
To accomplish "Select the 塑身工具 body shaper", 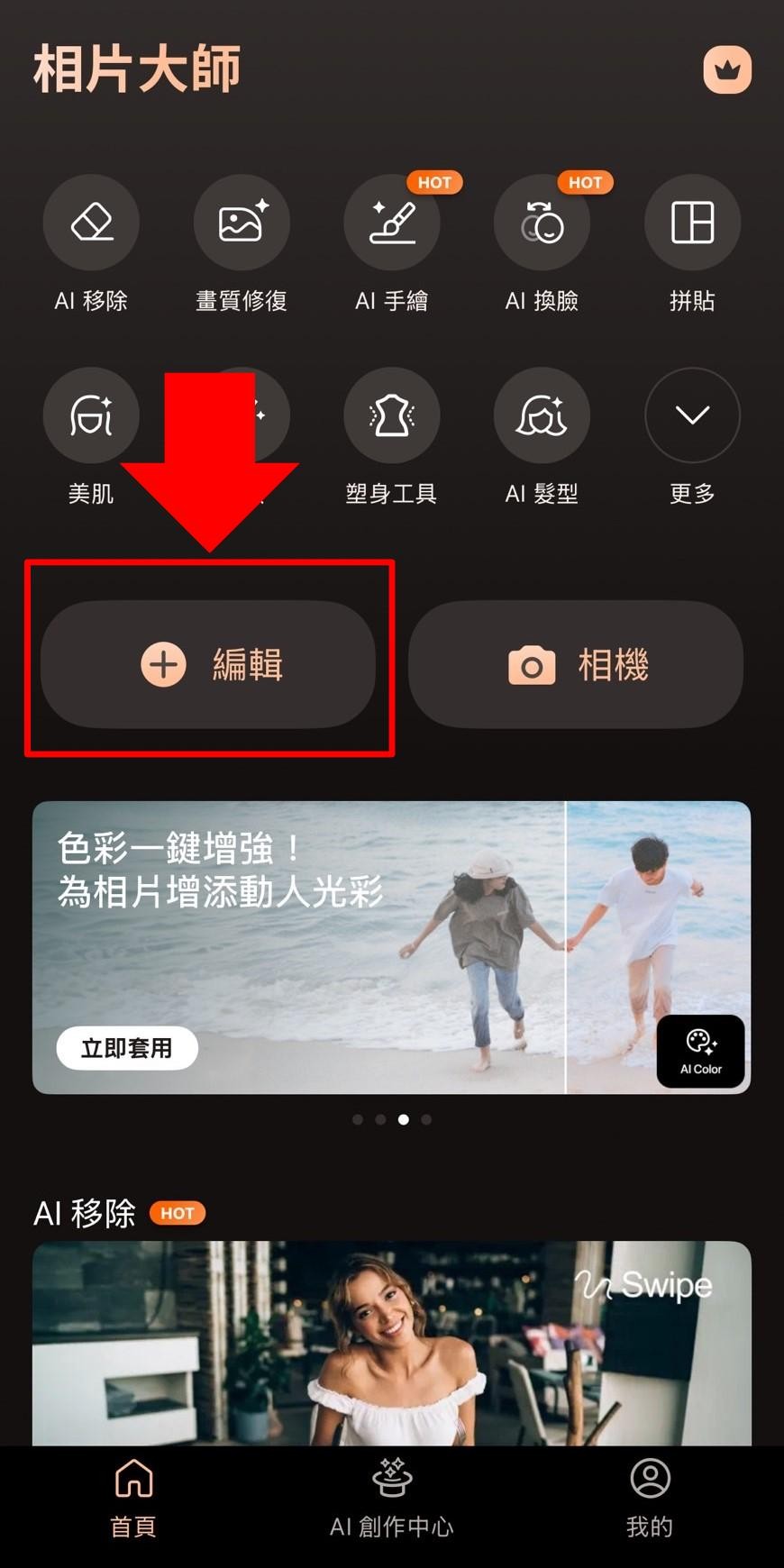I will (391, 415).
